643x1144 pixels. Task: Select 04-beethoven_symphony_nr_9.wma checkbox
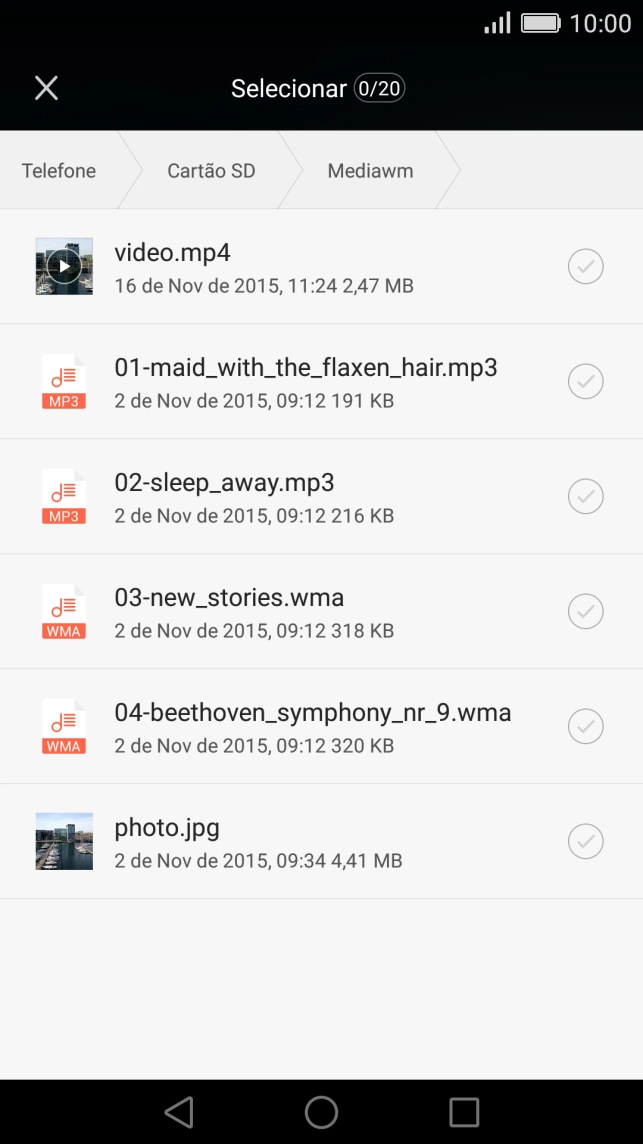(585, 727)
